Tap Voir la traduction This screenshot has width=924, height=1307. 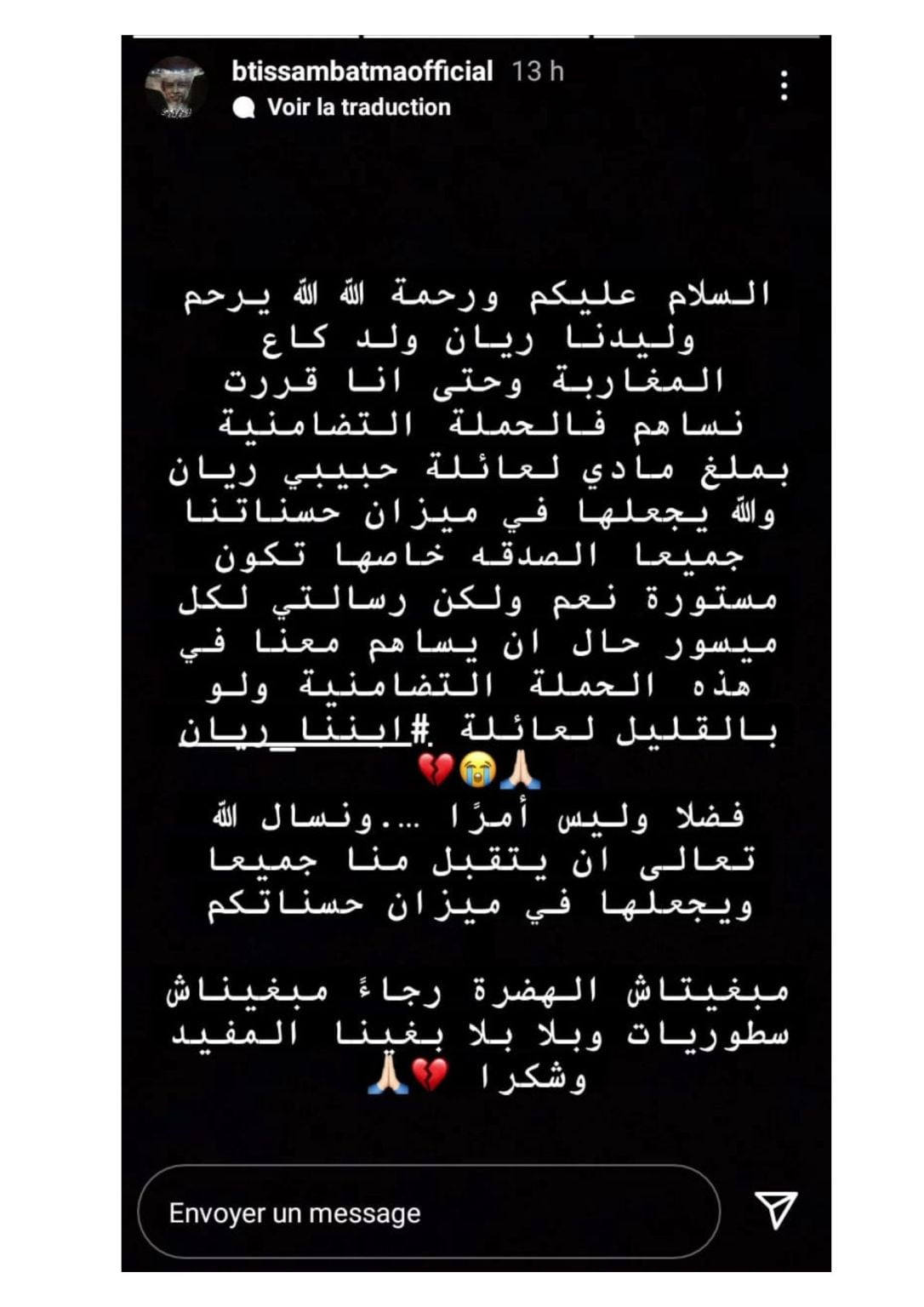pyautogui.click(x=358, y=107)
